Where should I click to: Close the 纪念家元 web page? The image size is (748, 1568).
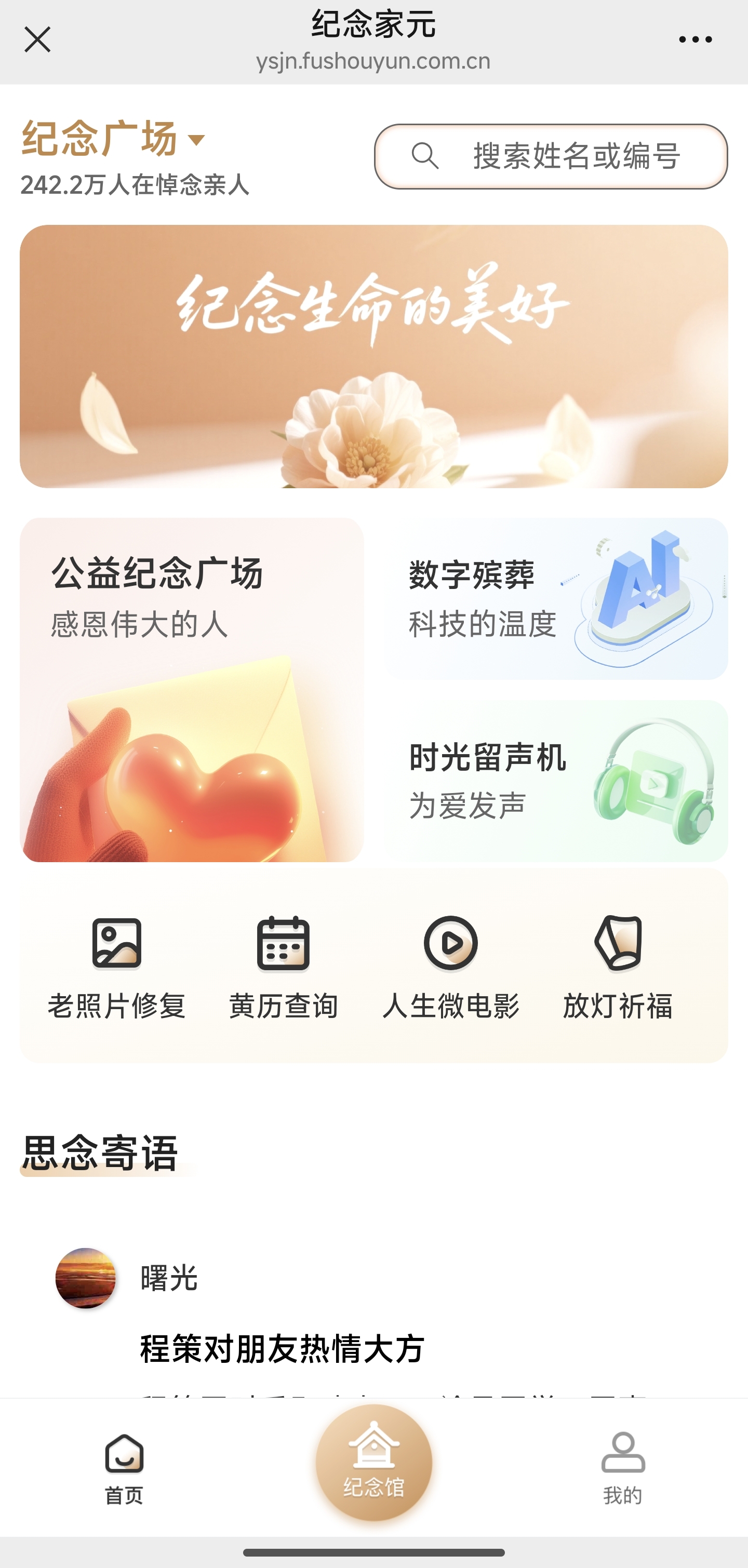[x=37, y=40]
